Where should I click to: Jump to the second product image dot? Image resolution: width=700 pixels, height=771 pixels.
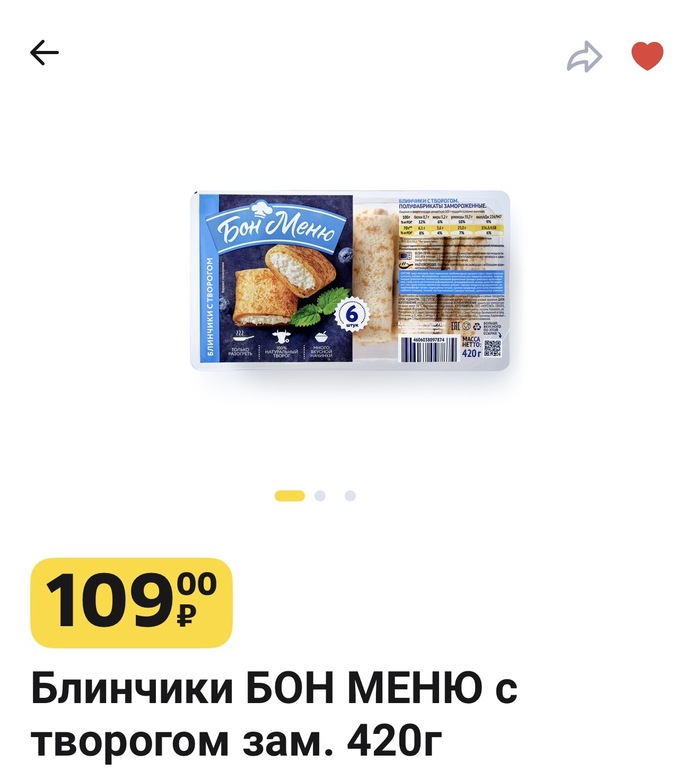pos(320,495)
